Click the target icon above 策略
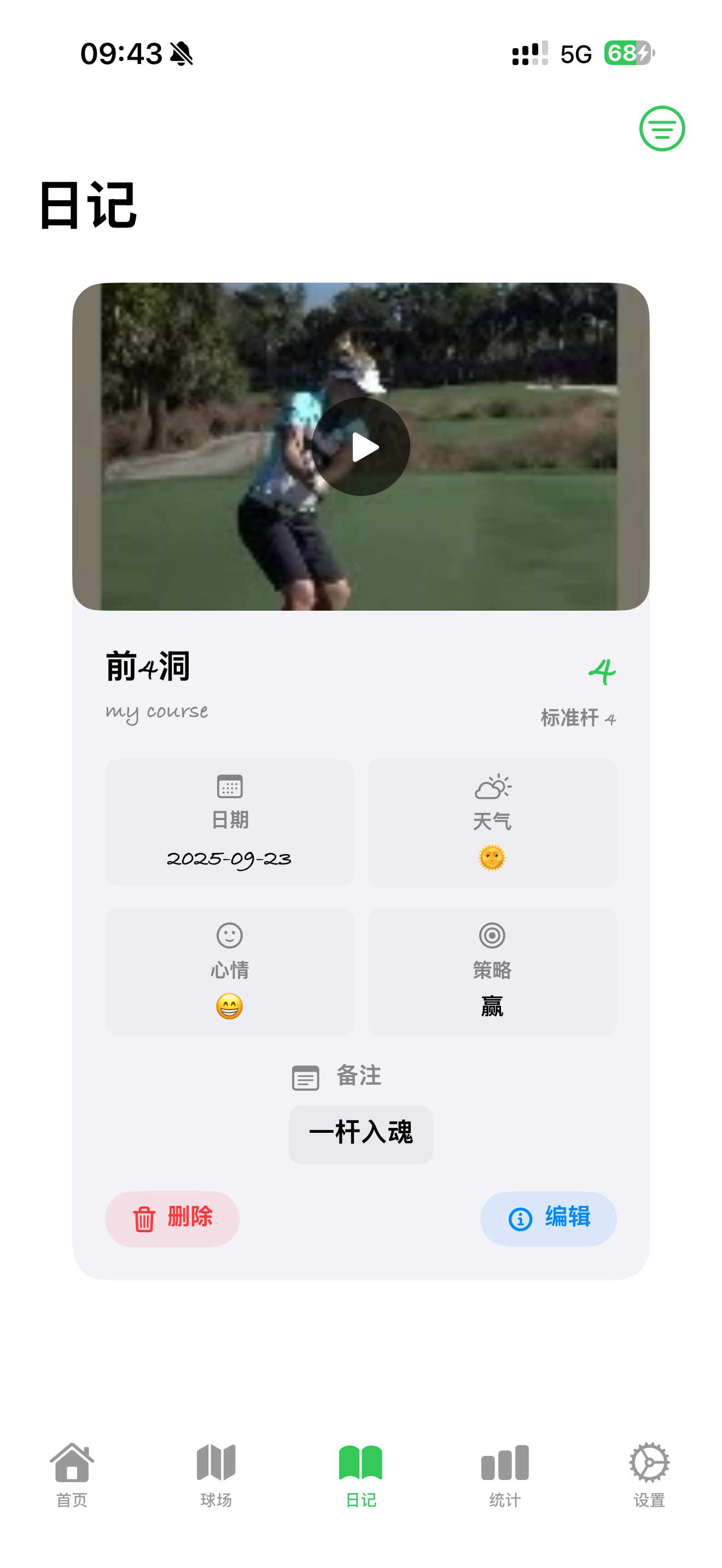Image resolution: width=722 pixels, height=1568 pixels. tap(492, 935)
